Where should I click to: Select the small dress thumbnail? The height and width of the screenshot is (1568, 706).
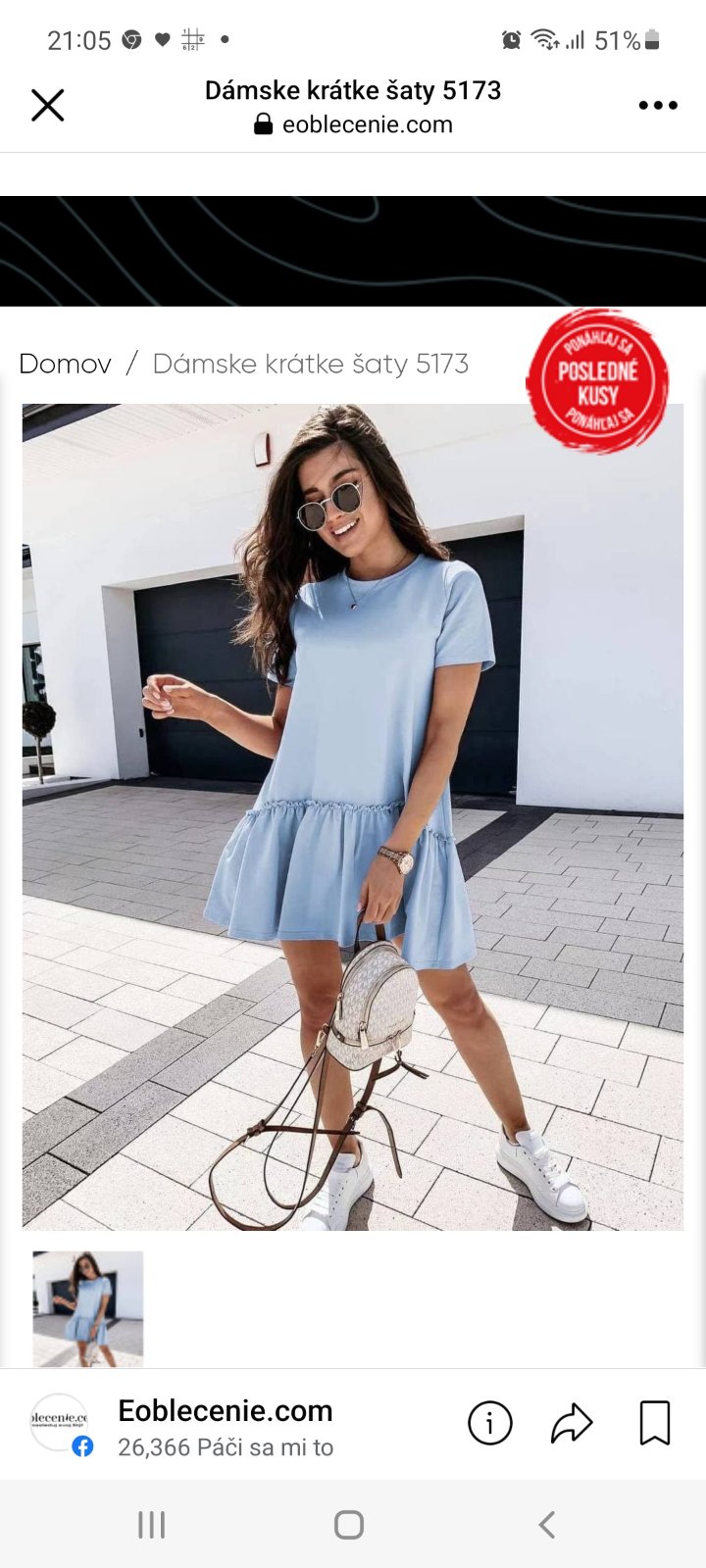[88, 1307]
